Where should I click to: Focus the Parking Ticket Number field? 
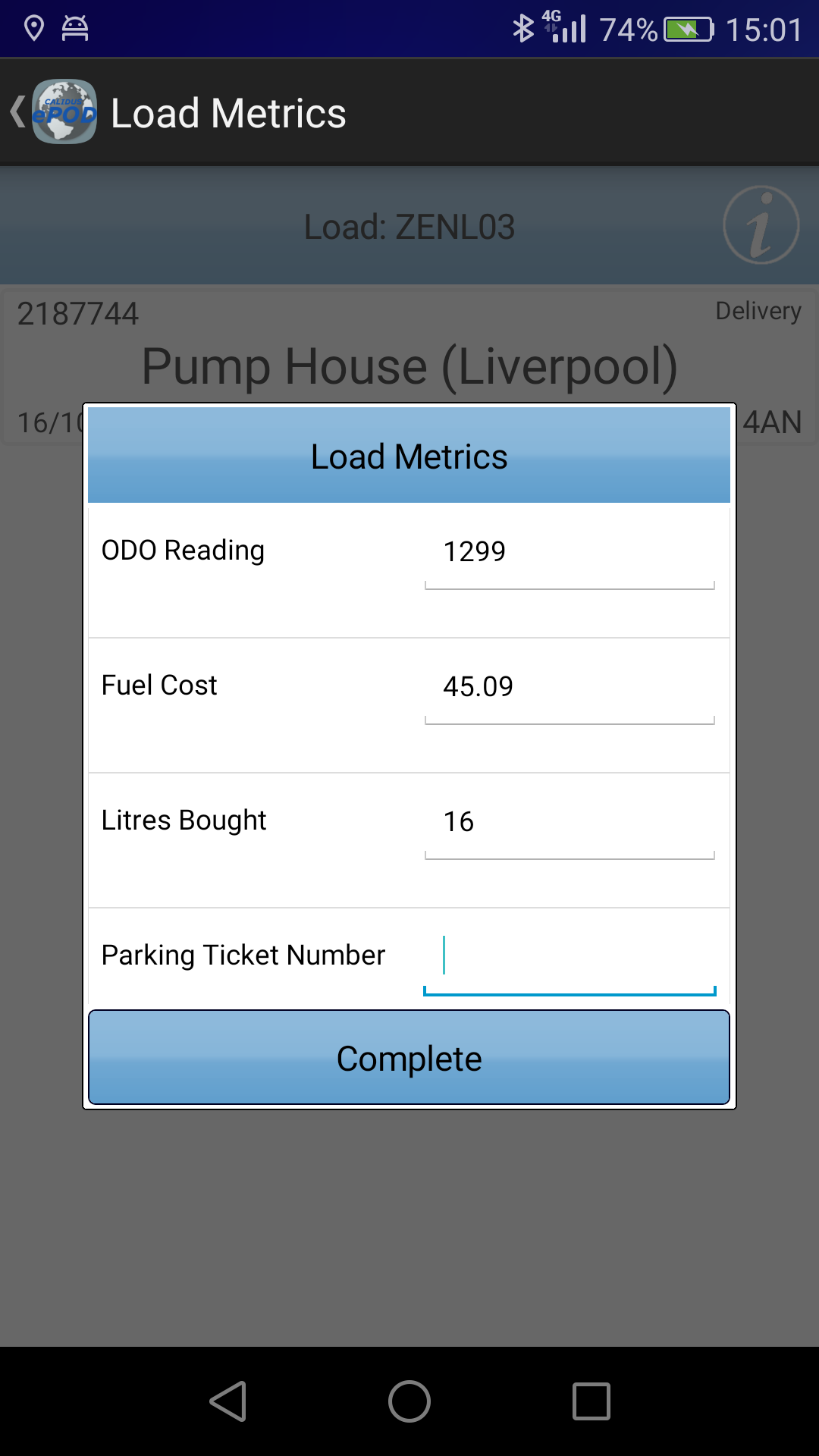tap(570, 960)
